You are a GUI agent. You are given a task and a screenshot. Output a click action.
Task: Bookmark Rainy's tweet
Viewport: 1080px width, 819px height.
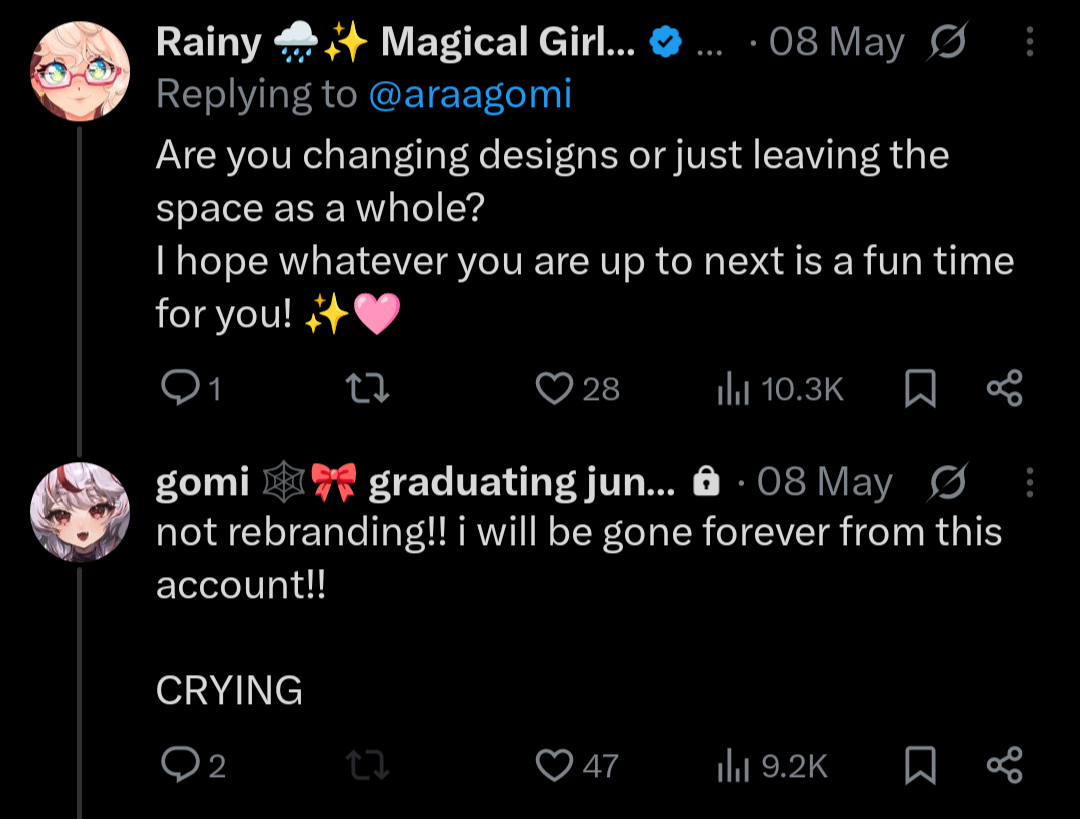click(x=919, y=389)
